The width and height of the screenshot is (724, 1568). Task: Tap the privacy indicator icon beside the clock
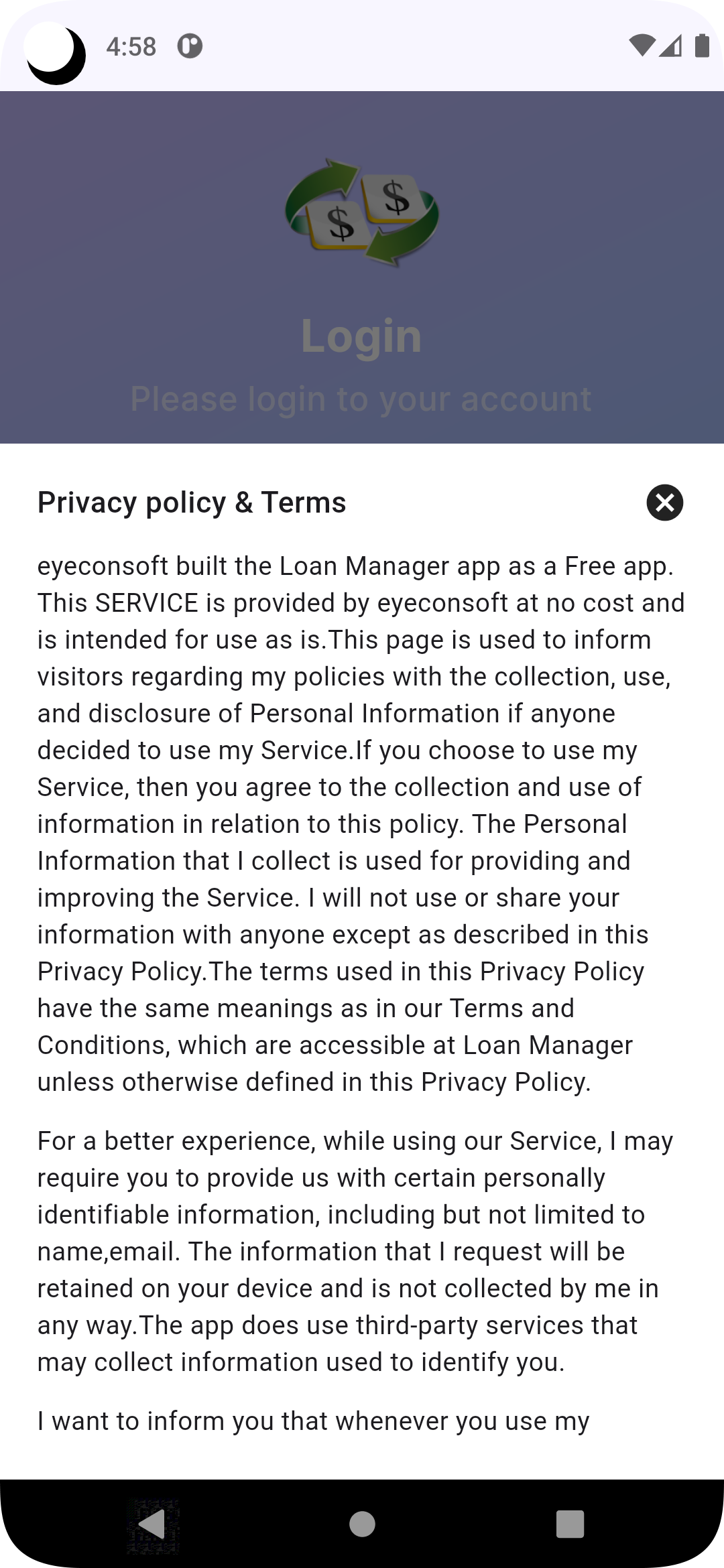coord(190,46)
